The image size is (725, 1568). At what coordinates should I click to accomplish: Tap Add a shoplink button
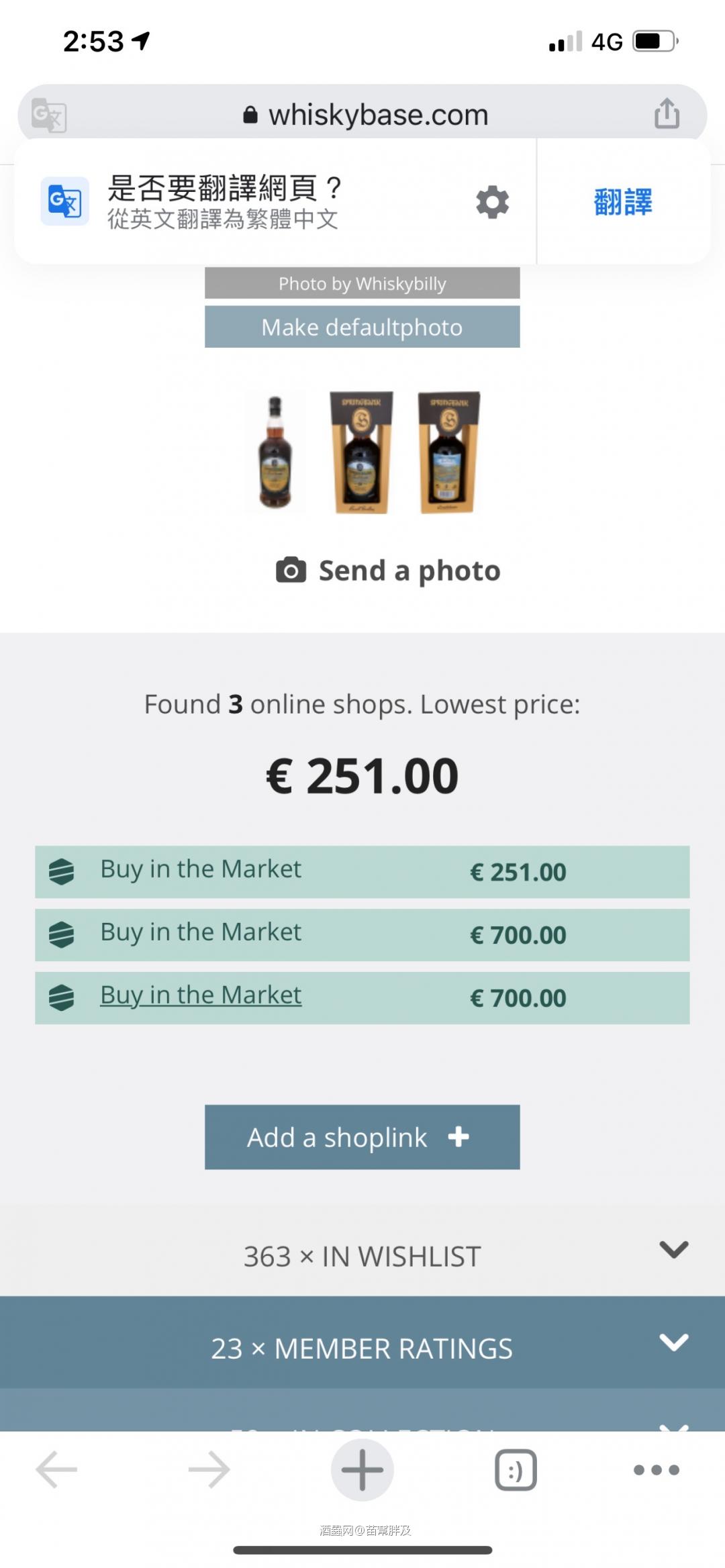pyautogui.click(x=362, y=1137)
